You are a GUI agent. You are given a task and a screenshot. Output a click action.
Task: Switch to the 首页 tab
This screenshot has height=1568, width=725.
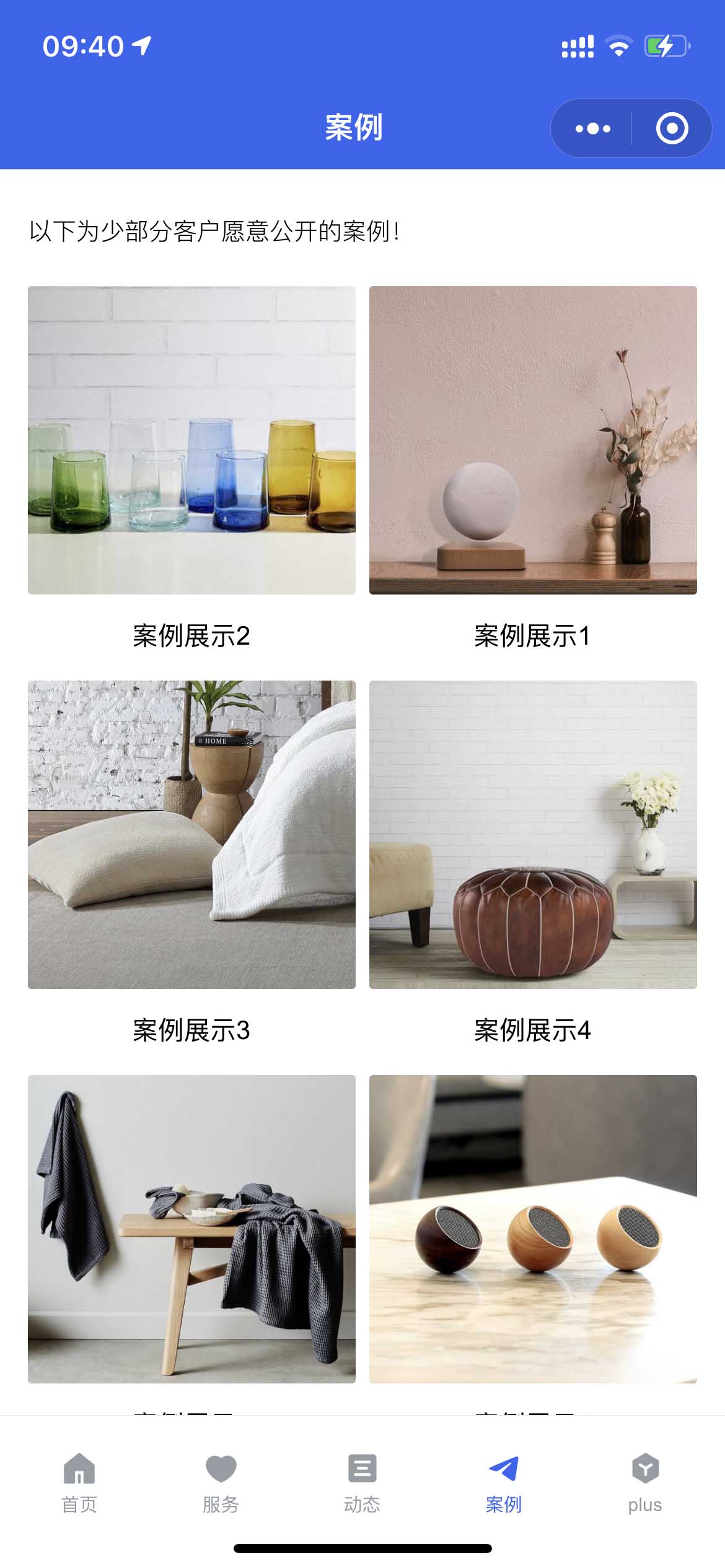[79, 1483]
